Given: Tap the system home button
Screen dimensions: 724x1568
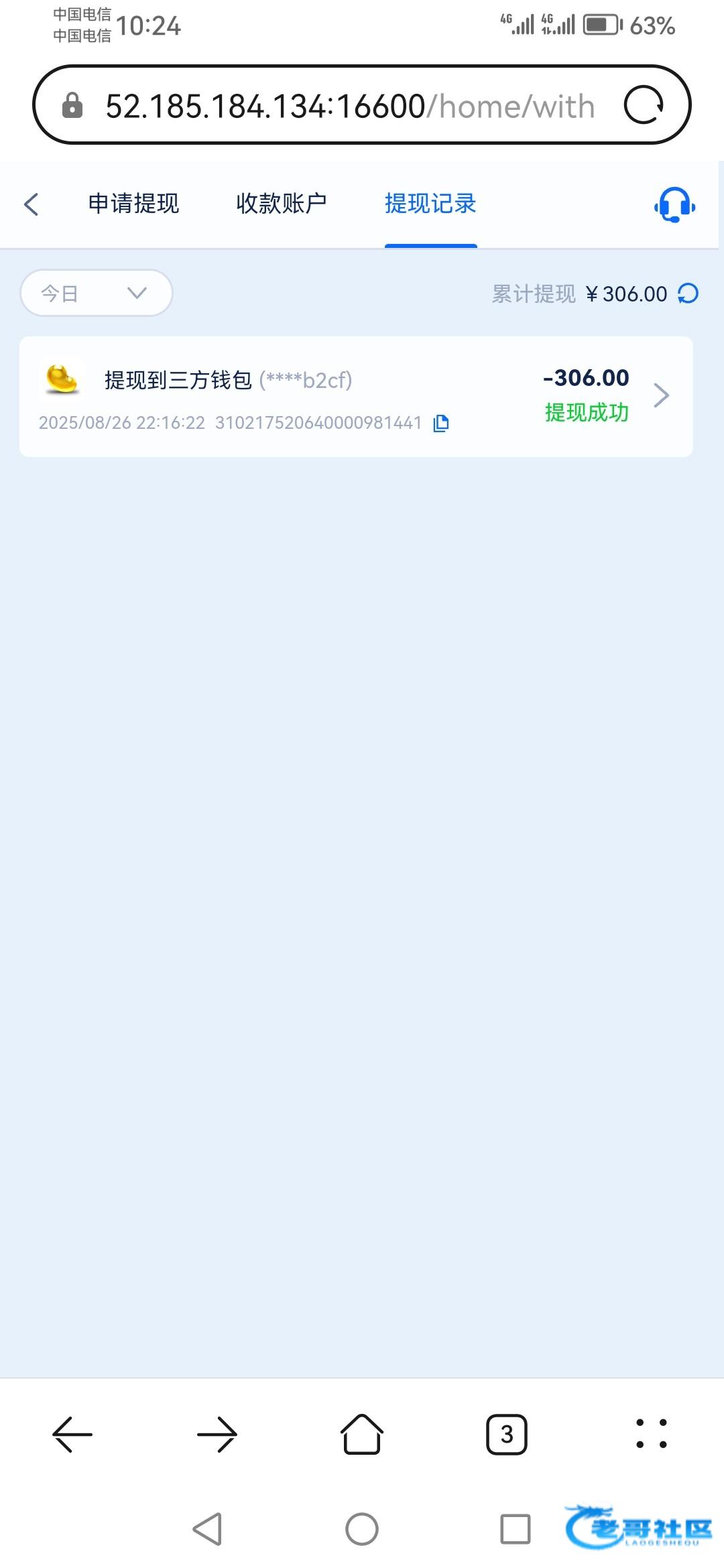Looking at the screenshot, I should tap(362, 1529).
